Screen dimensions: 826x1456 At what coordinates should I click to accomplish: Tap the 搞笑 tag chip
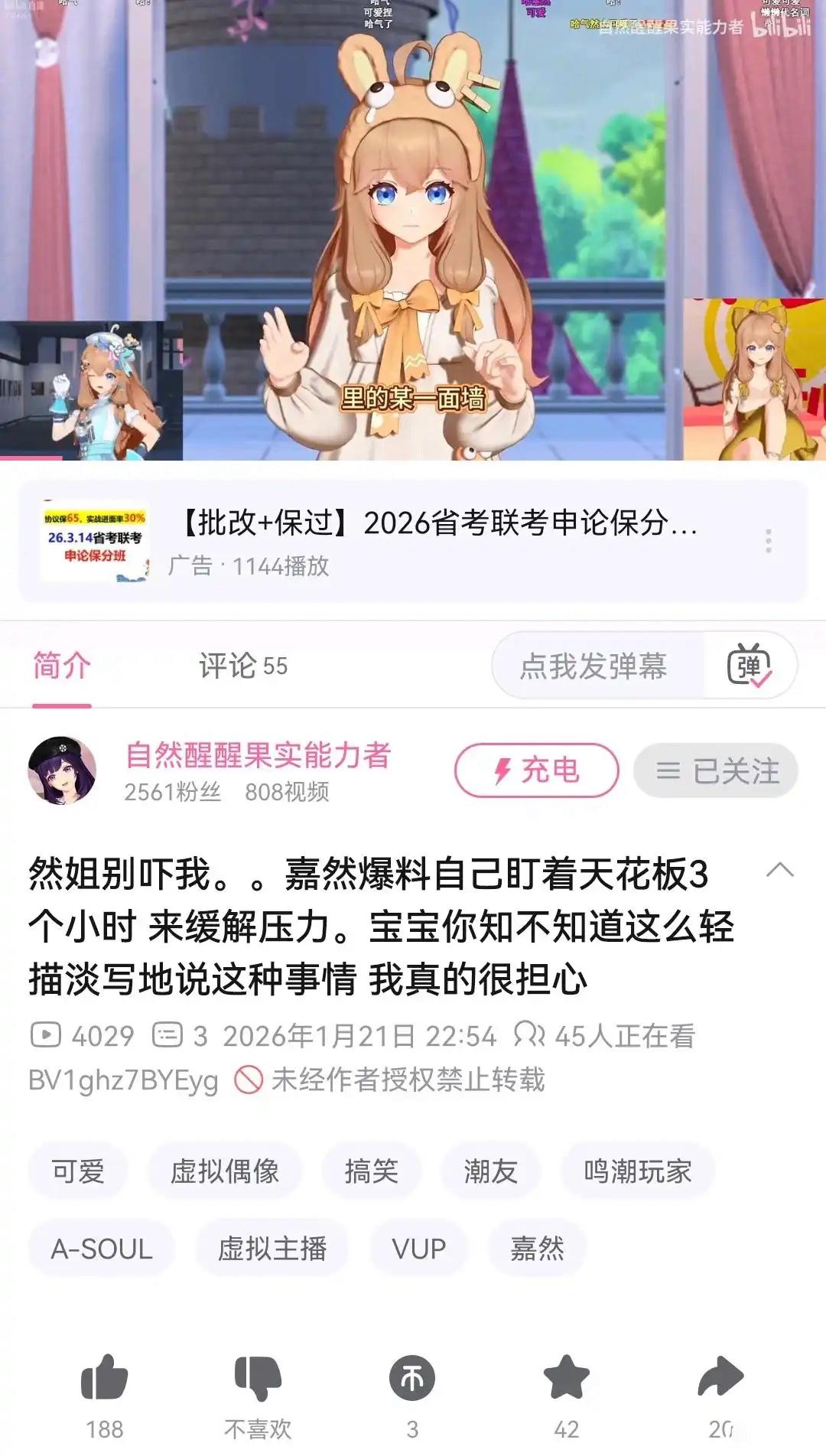pyautogui.click(x=372, y=1171)
